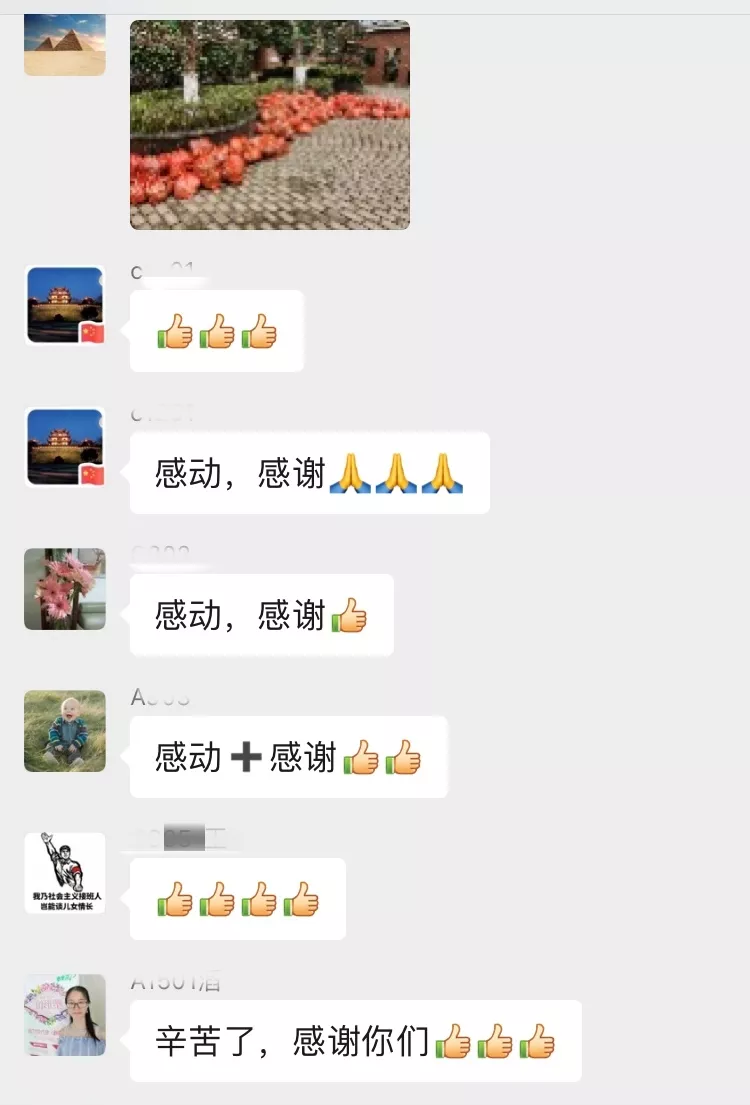
Task: Open profile of sender of 感动，感谢🙏🙏🙏
Action: tap(64, 446)
